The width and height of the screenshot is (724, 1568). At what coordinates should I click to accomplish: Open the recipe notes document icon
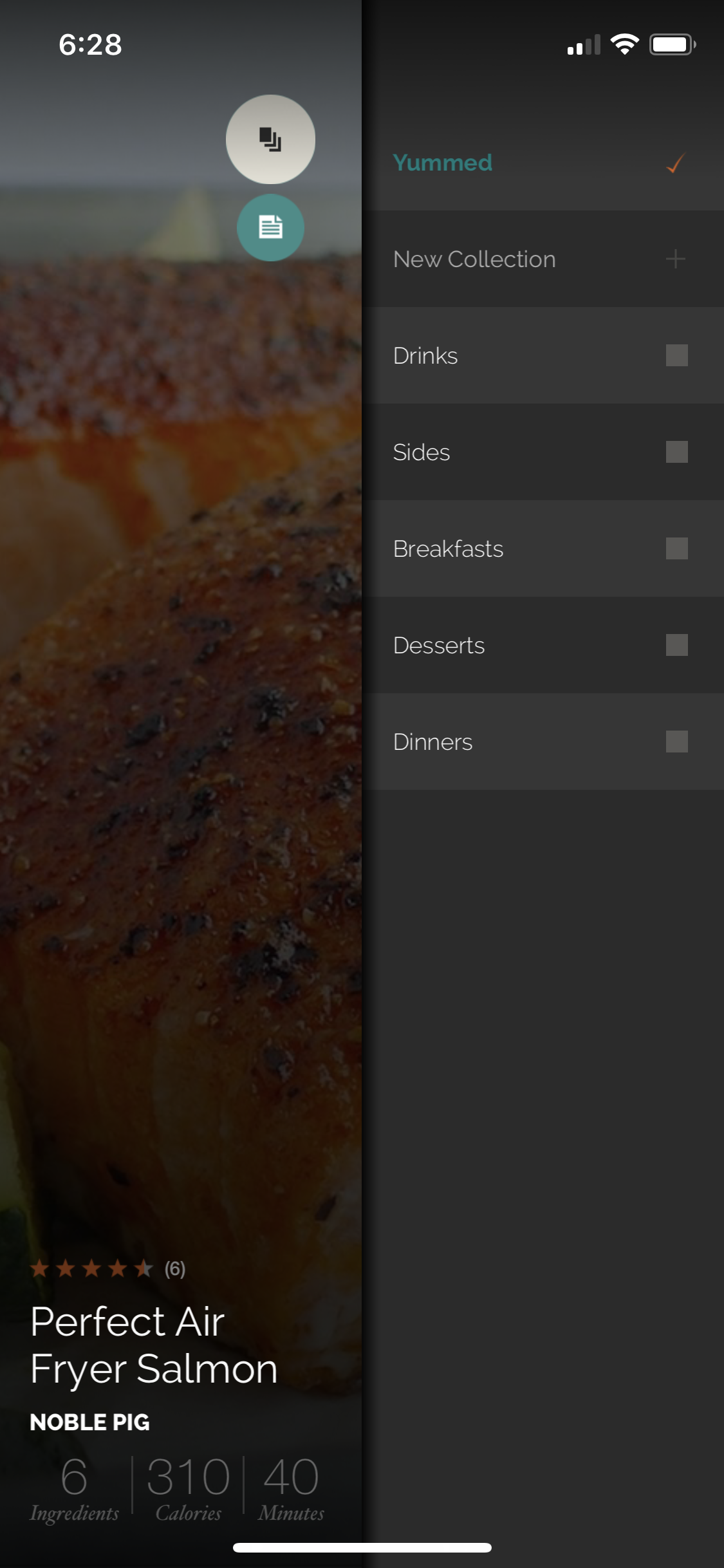(x=270, y=227)
